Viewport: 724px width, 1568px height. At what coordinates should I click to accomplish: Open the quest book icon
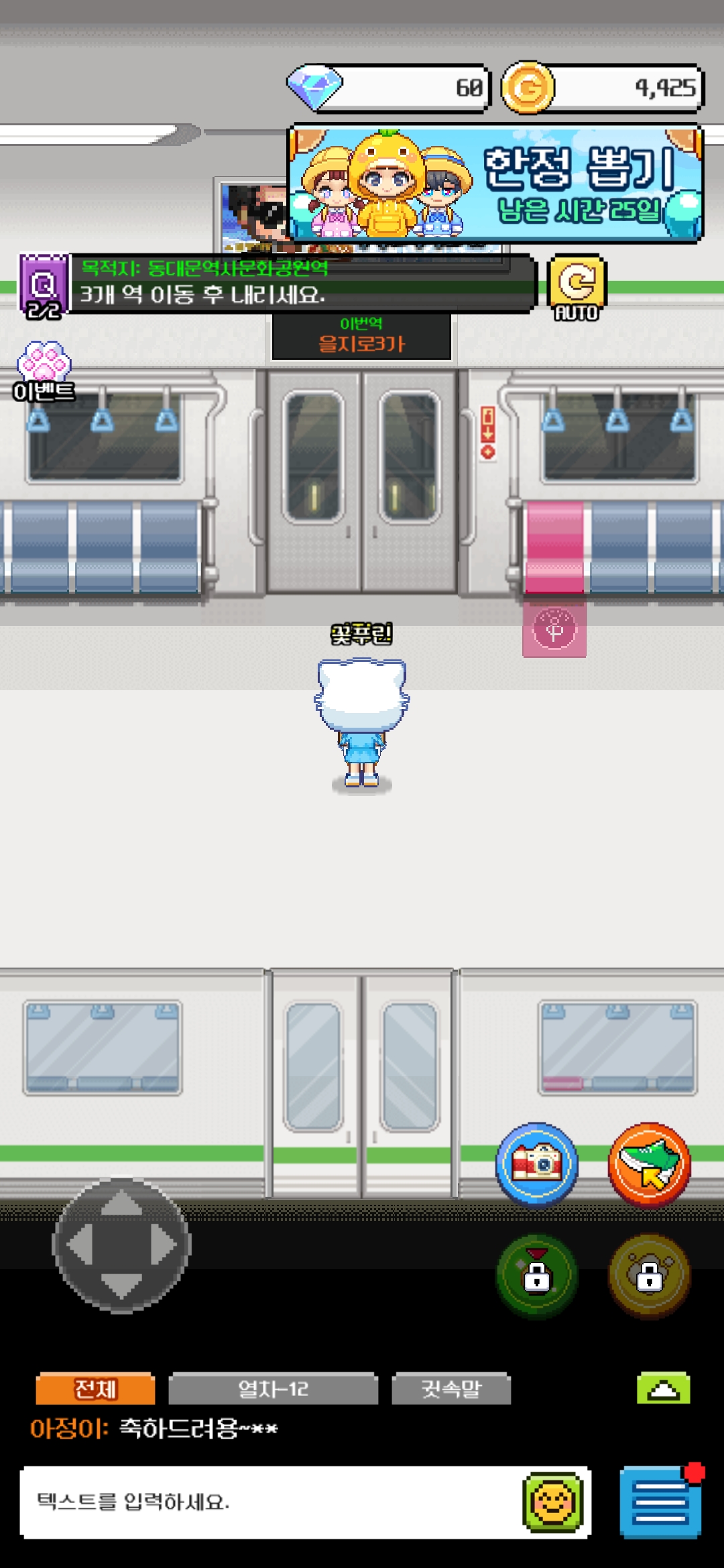[44, 285]
